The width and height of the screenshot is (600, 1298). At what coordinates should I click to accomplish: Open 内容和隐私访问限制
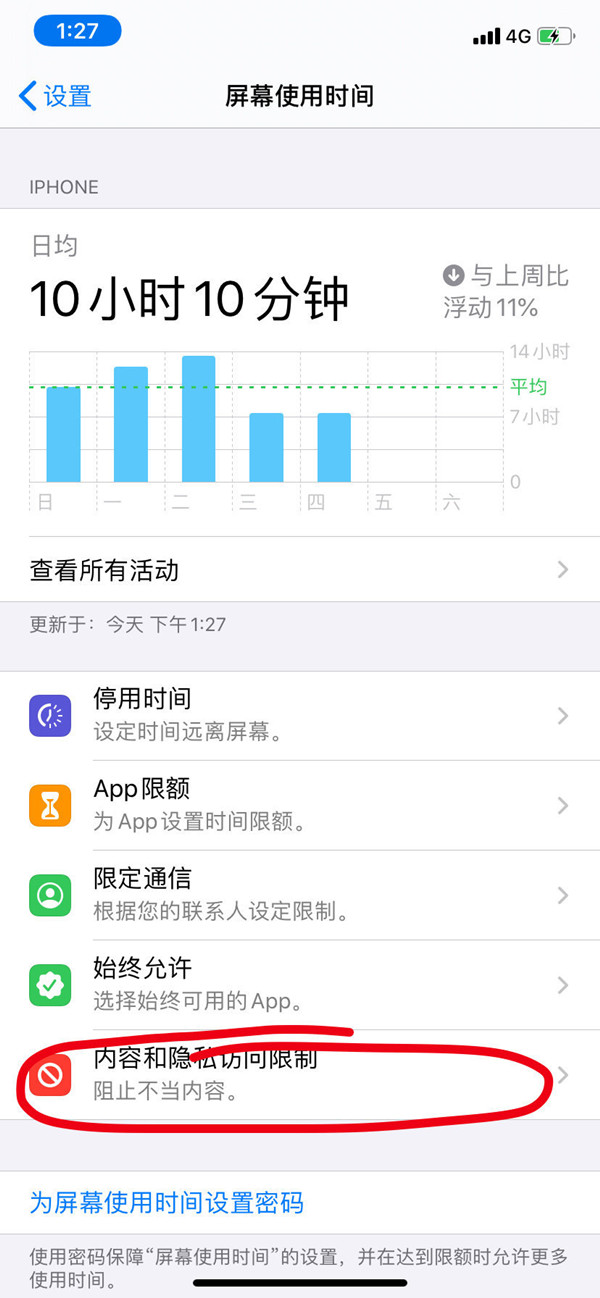[x=300, y=1074]
